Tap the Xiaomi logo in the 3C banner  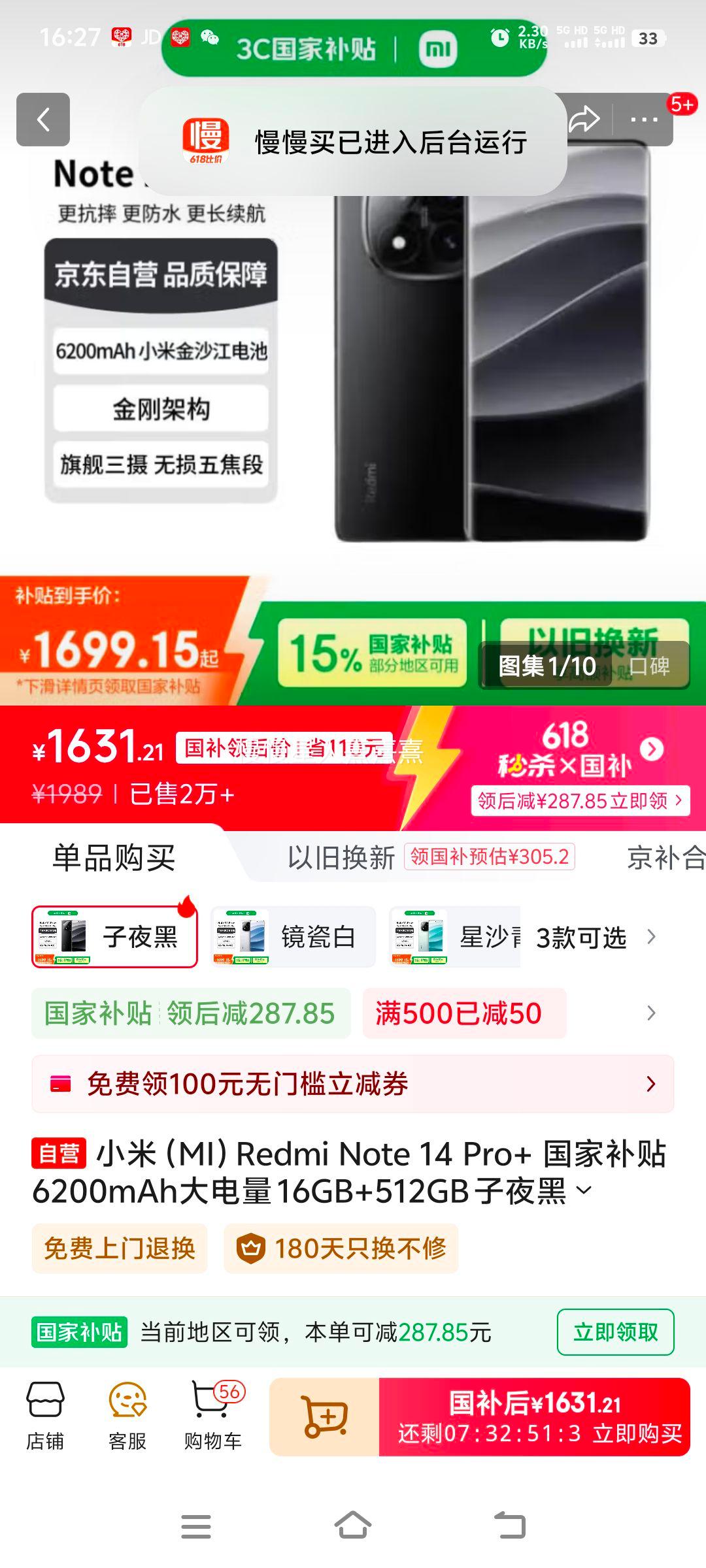(439, 49)
